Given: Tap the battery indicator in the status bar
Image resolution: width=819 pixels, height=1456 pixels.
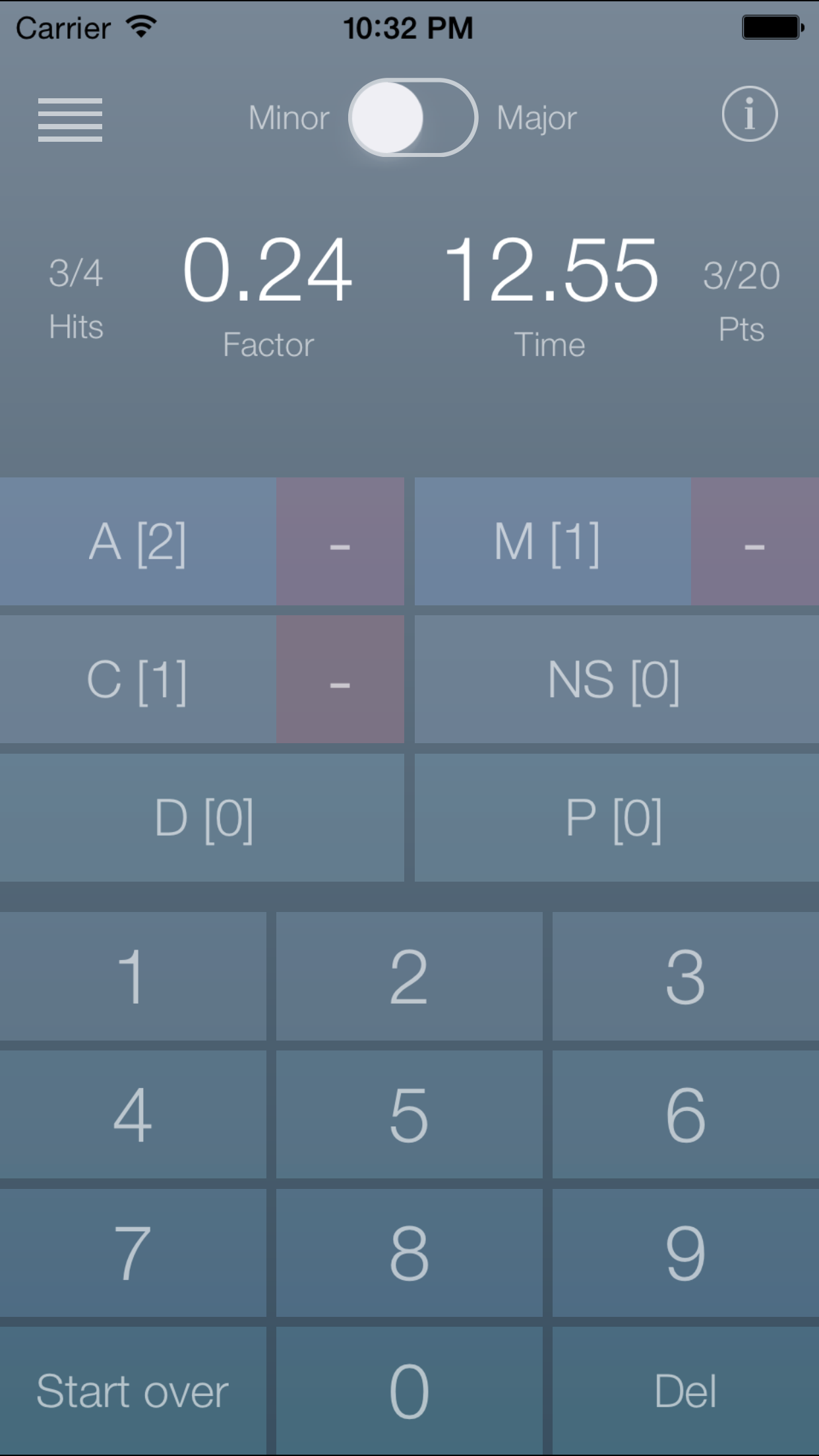Looking at the screenshot, I should coord(772,25).
